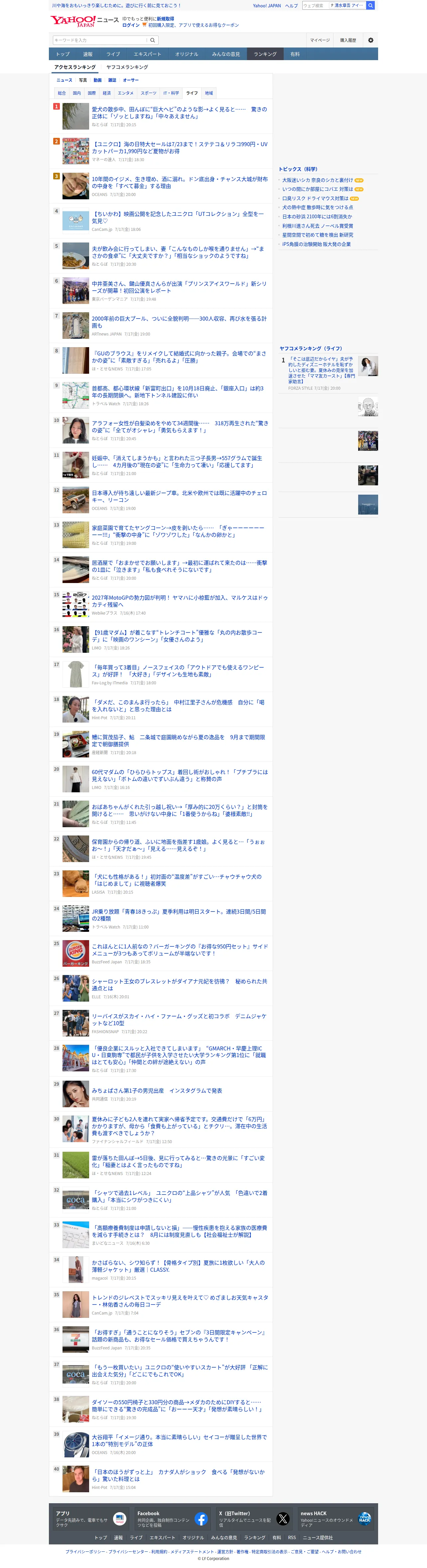Viewport: 427px width, 1568px height.
Task: Open the みんなの意見 navigation tab
Action: click(226, 54)
